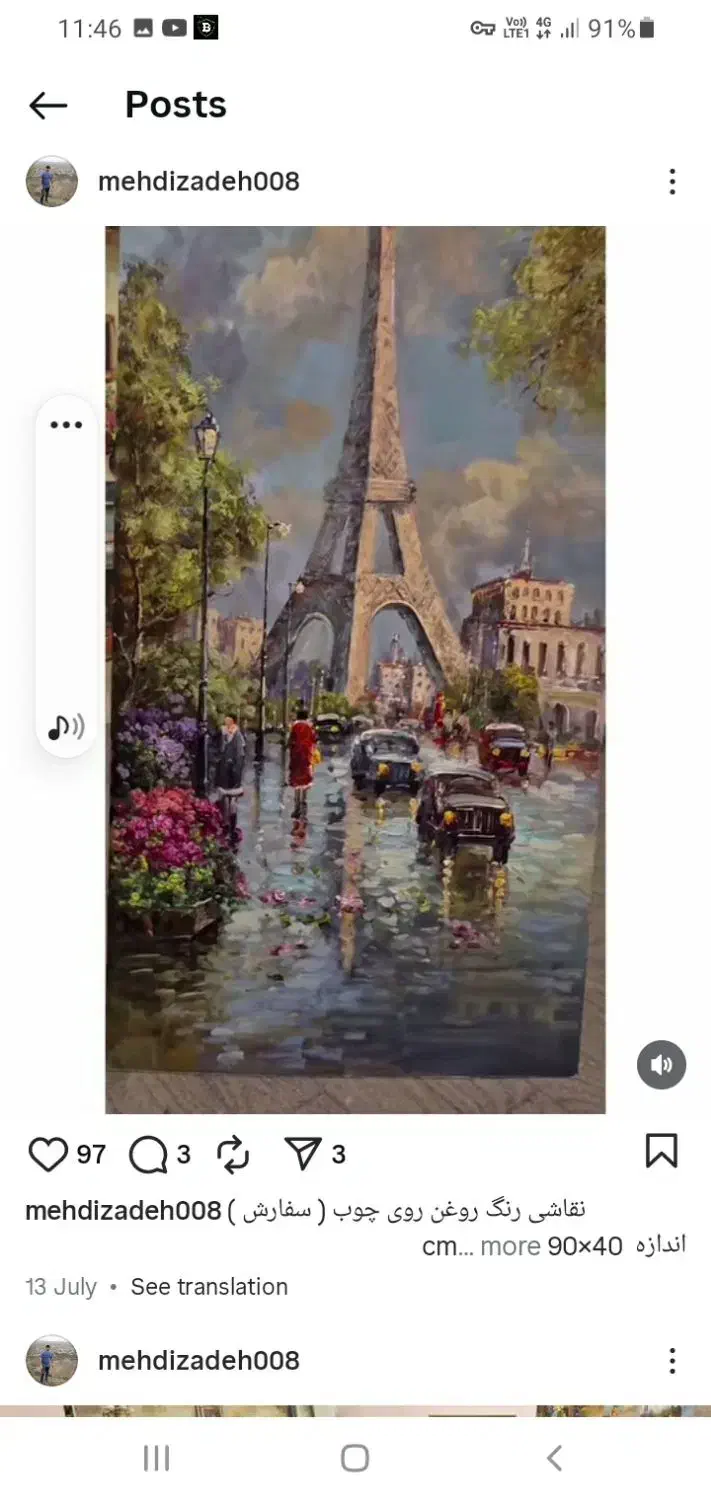Open the floating panel's three-dot menu
The width and height of the screenshot is (711, 1500).
pos(66,425)
